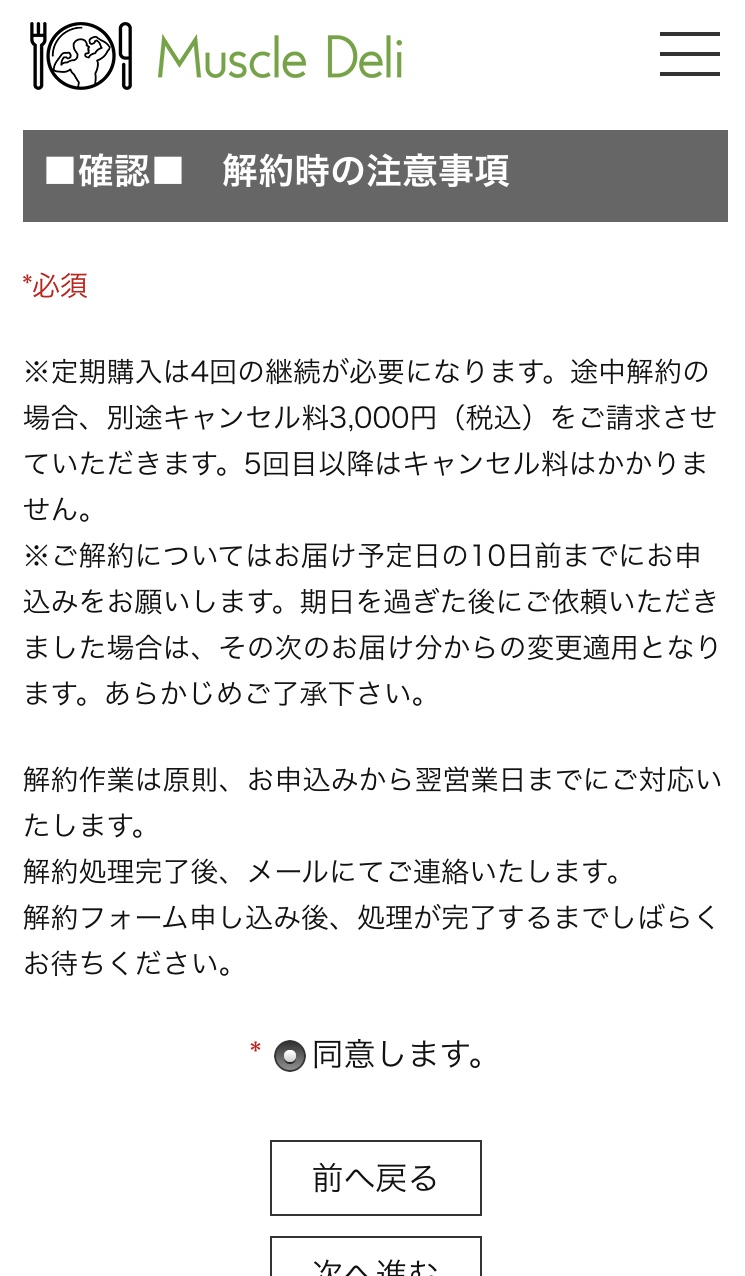Tap the 前へ戻る button

point(376,1178)
